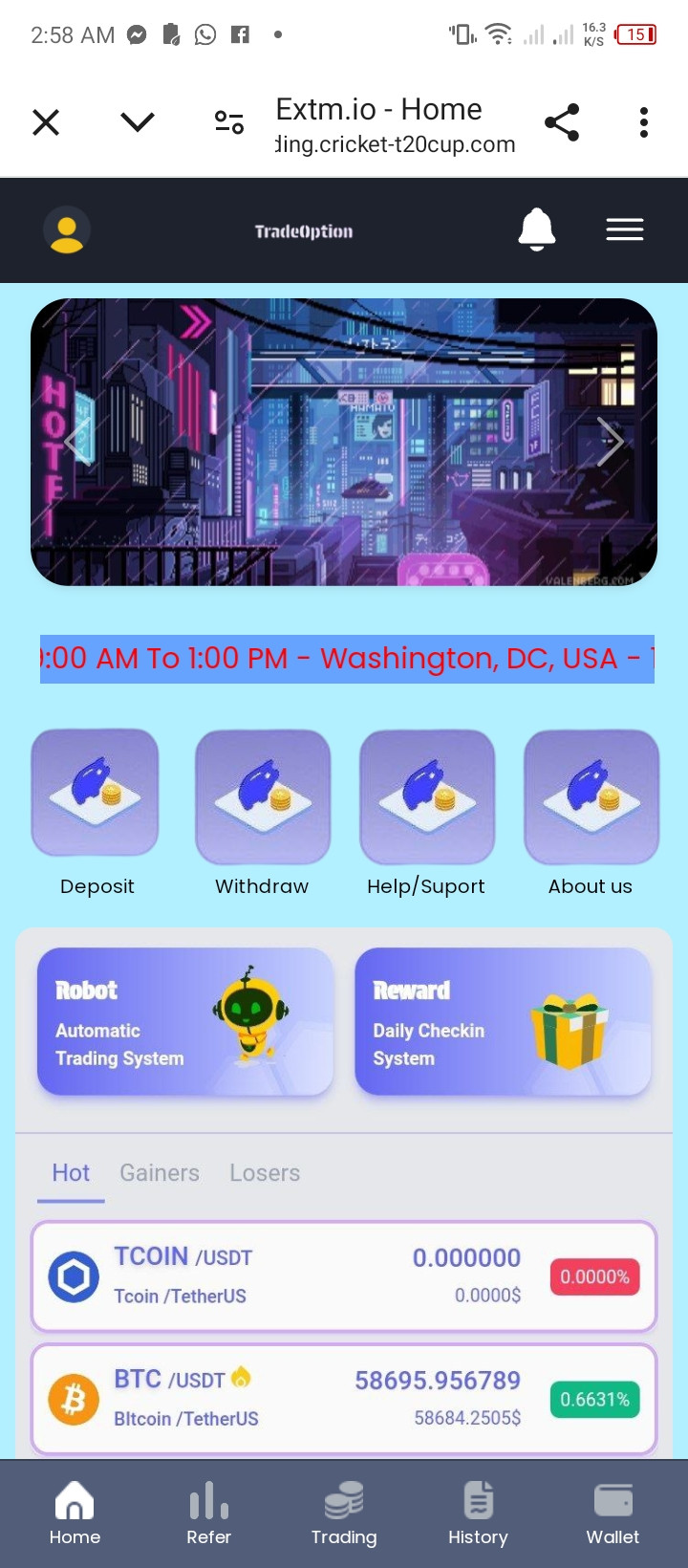The image size is (688, 1568).
Task: Show previous banner with left arrow
Action: pos(78,442)
